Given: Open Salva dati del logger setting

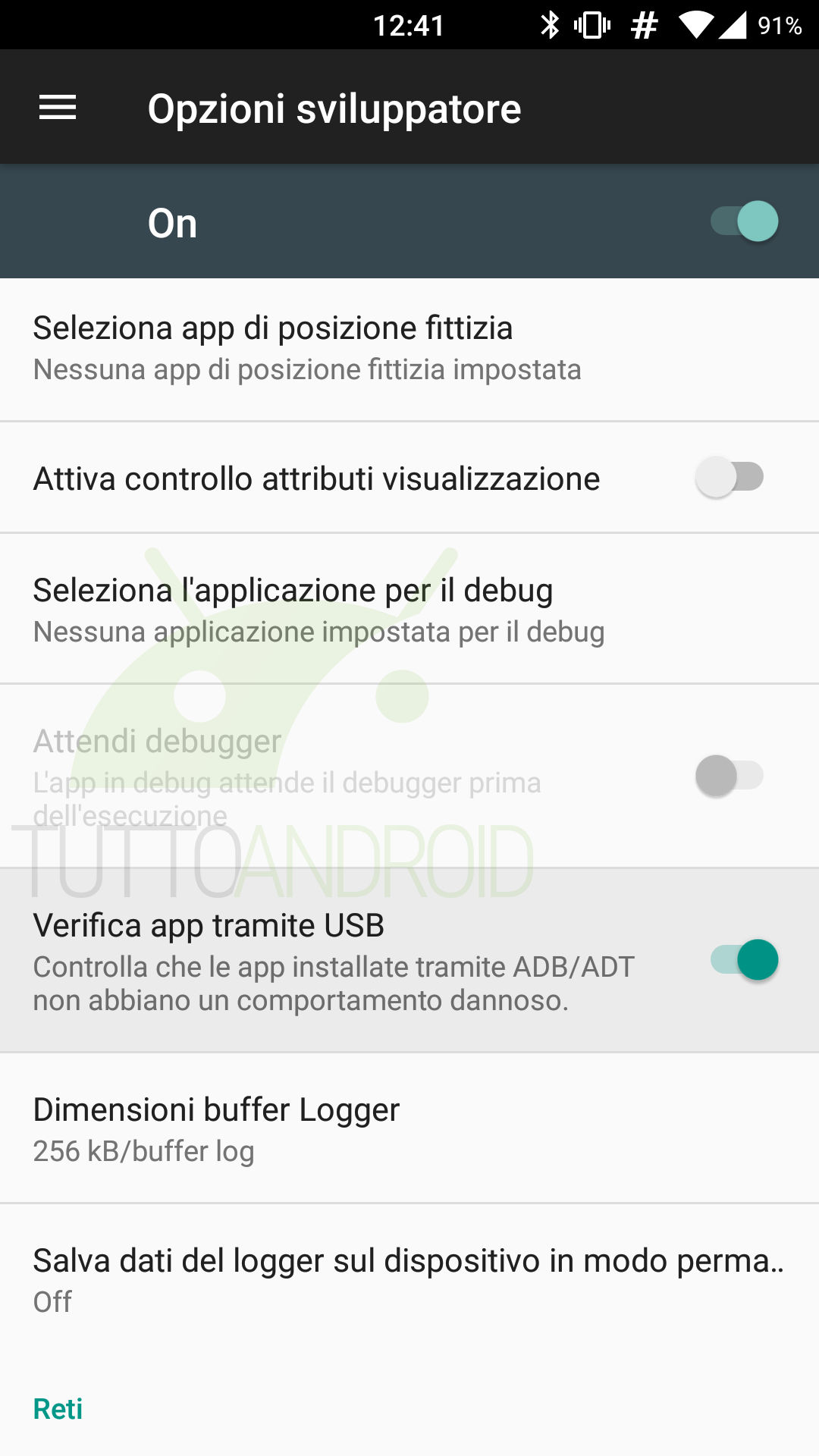Looking at the screenshot, I should pos(409,1279).
